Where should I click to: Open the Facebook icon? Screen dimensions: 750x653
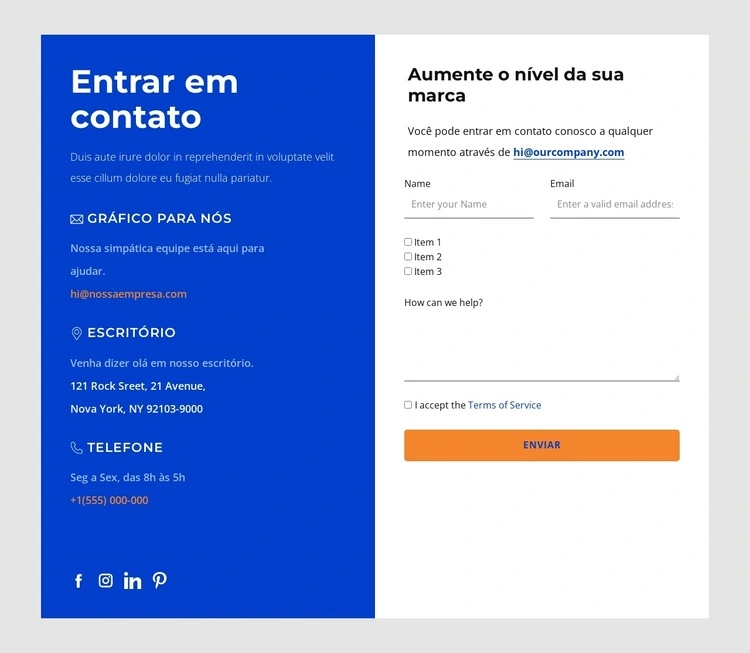pos(79,581)
